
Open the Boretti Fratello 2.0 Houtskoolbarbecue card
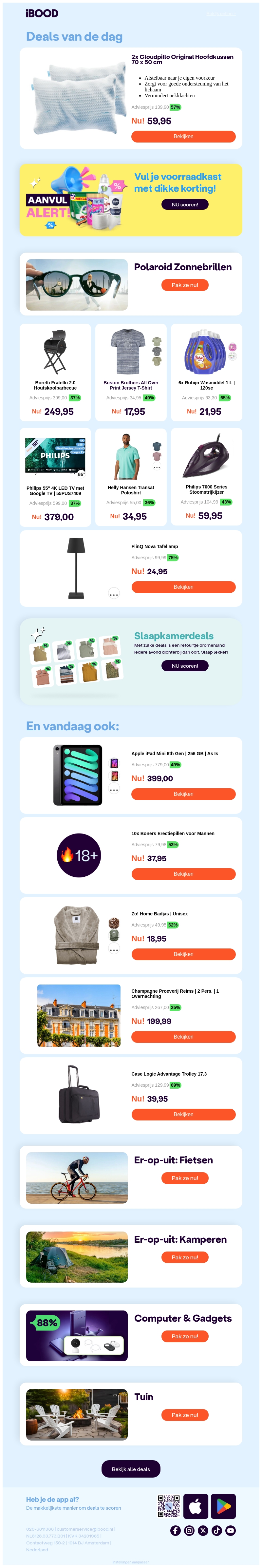pos(55,372)
